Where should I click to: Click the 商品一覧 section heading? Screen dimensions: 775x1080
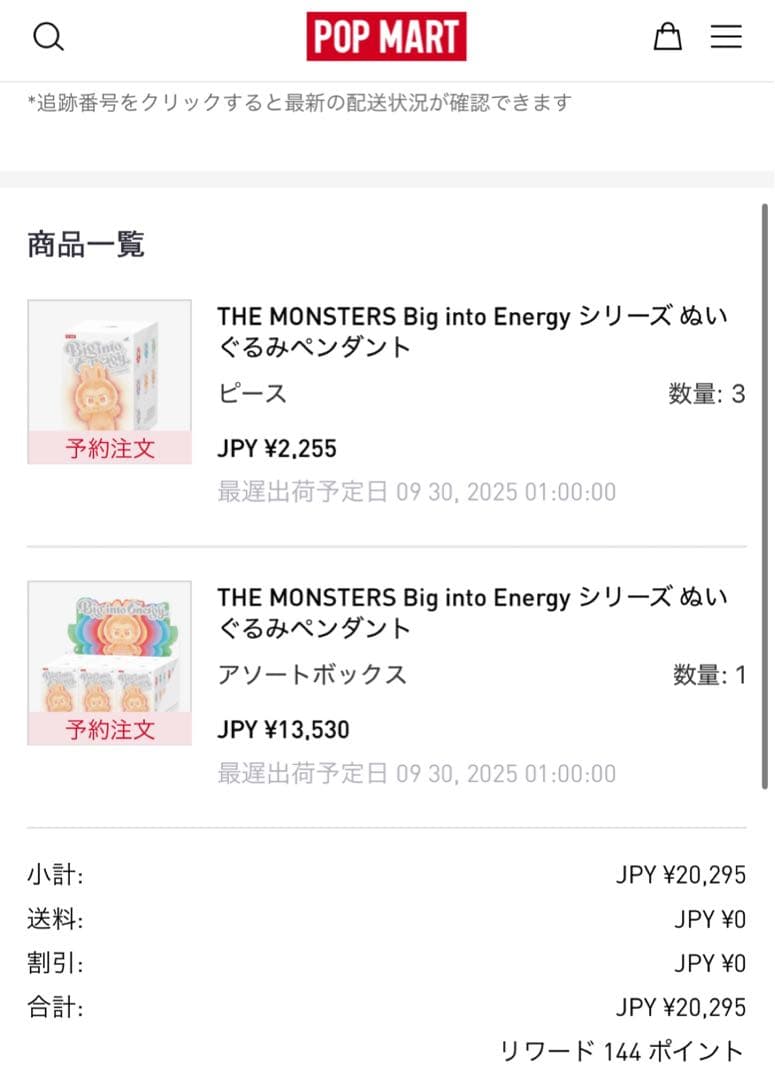click(86, 244)
